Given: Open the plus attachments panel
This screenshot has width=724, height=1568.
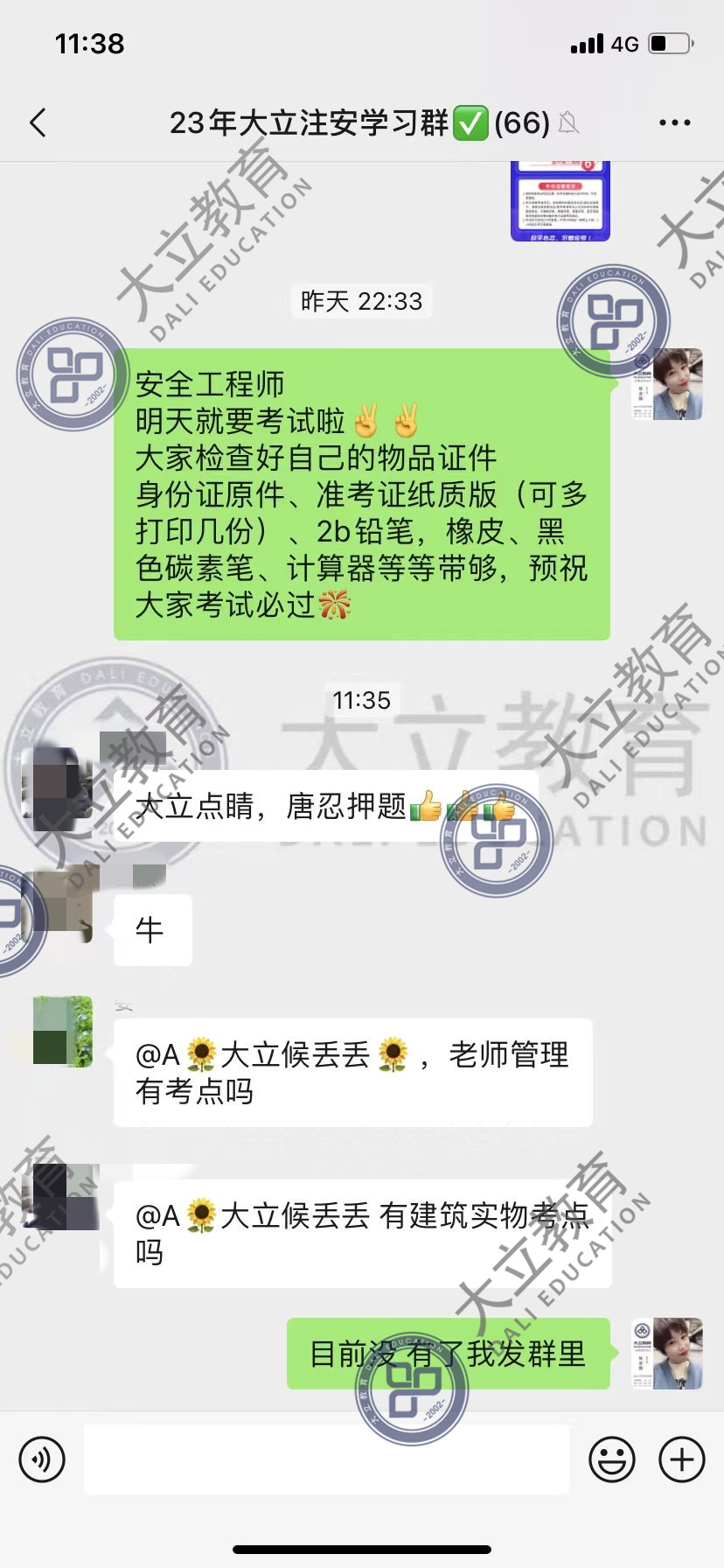Looking at the screenshot, I should tap(681, 1459).
